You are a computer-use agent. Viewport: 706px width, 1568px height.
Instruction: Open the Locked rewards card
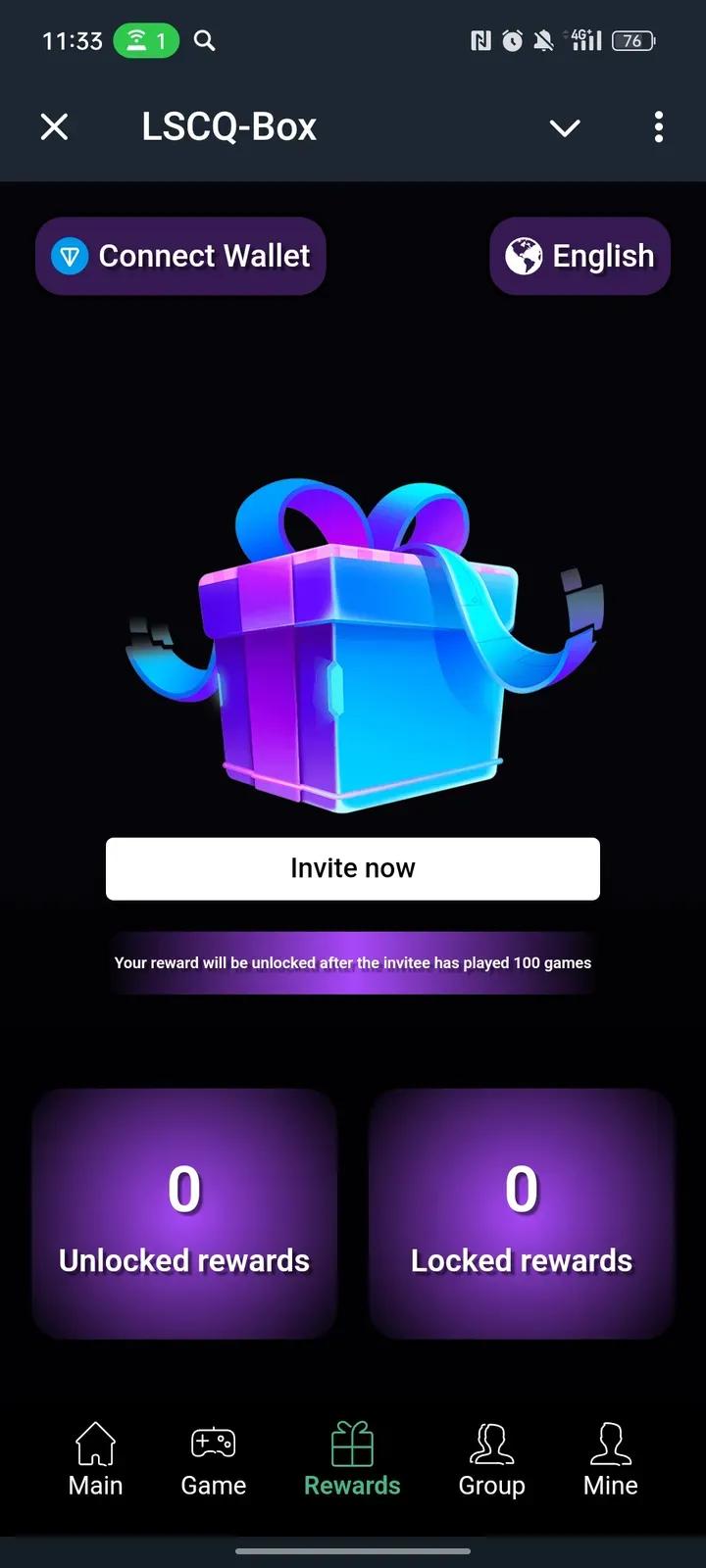click(x=522, y=1213)
